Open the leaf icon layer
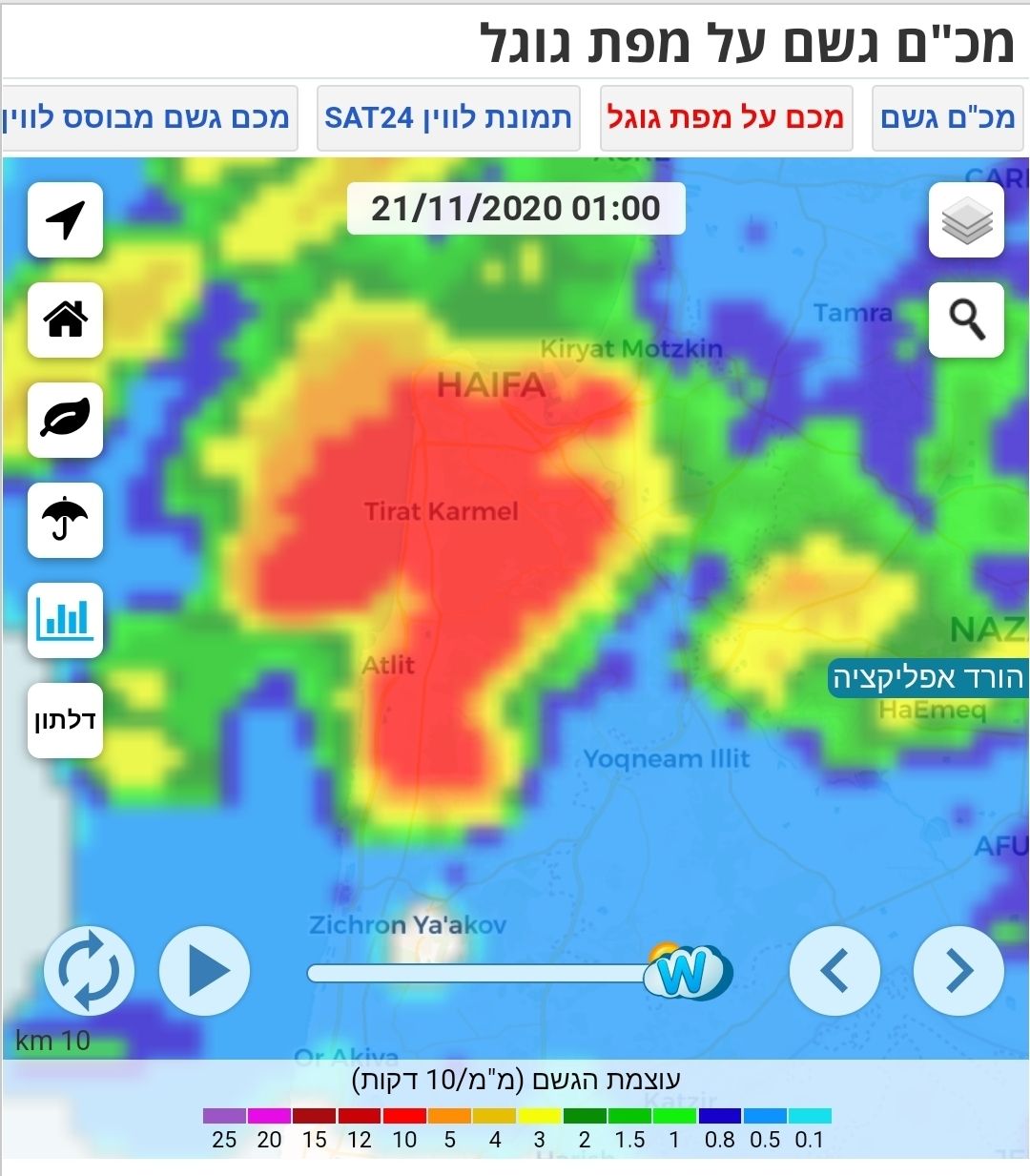Image resolution: width=1030 pixels, height=1176 pixels. click(65, 420)
